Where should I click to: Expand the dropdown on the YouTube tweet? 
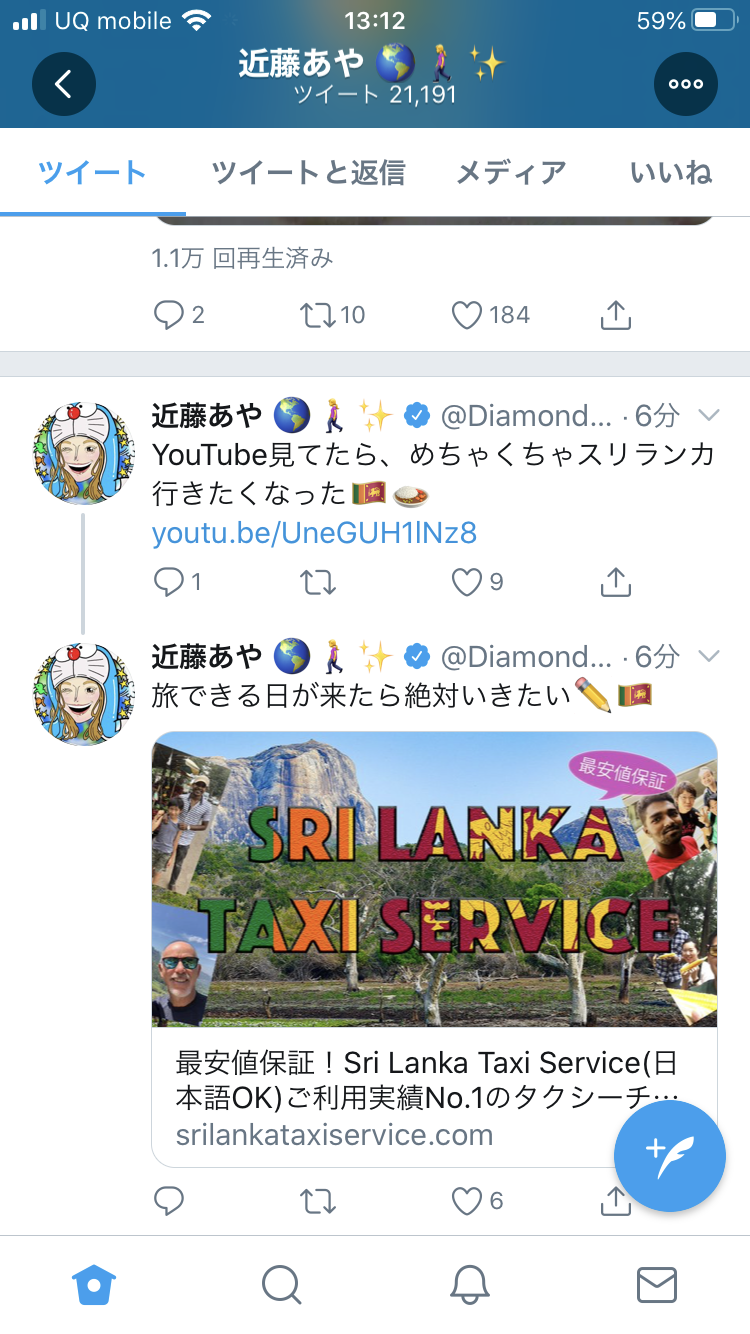tap(708, 414)
